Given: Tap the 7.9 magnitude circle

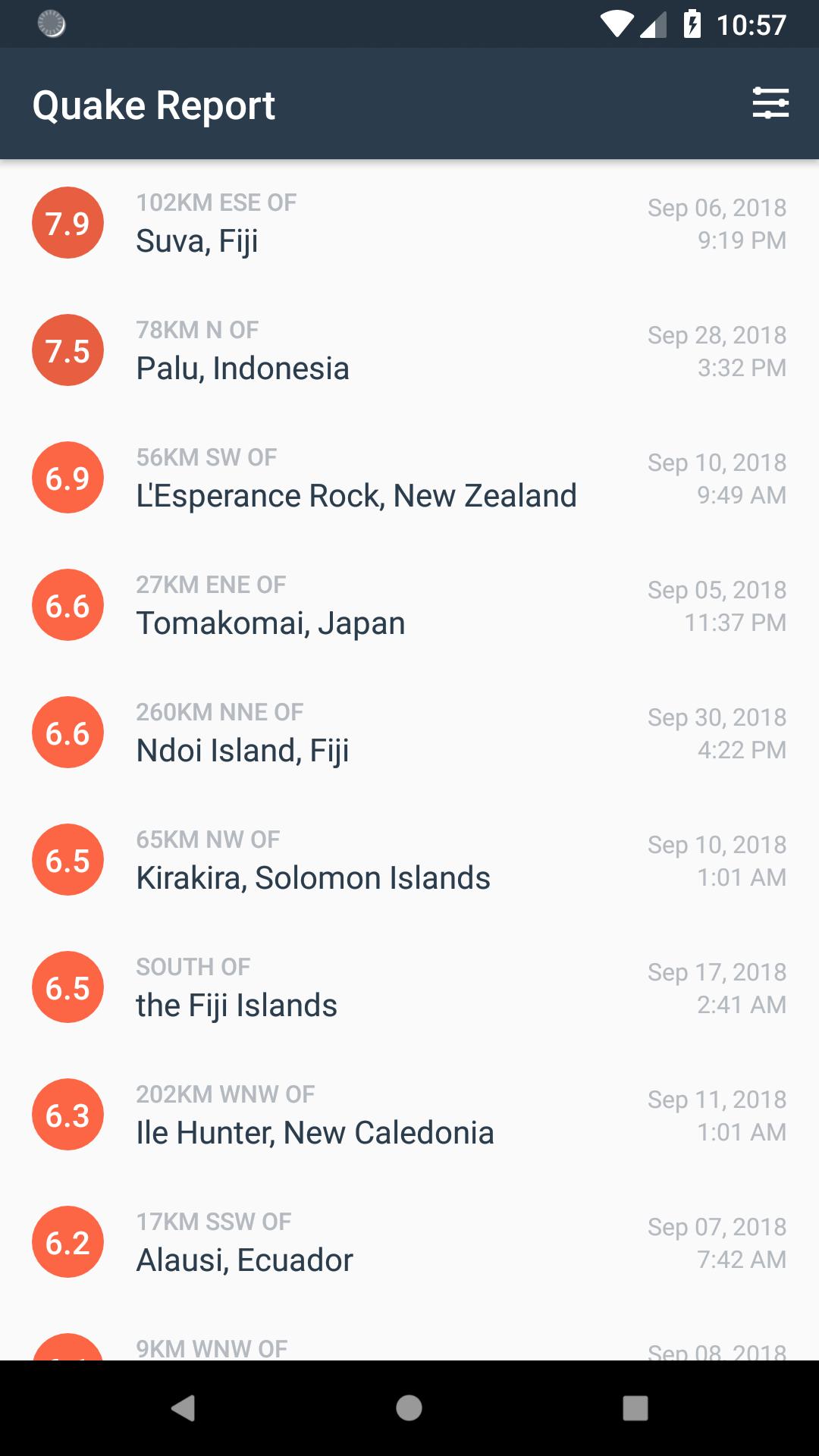Looking at the screenshot, I should [67, 223].
